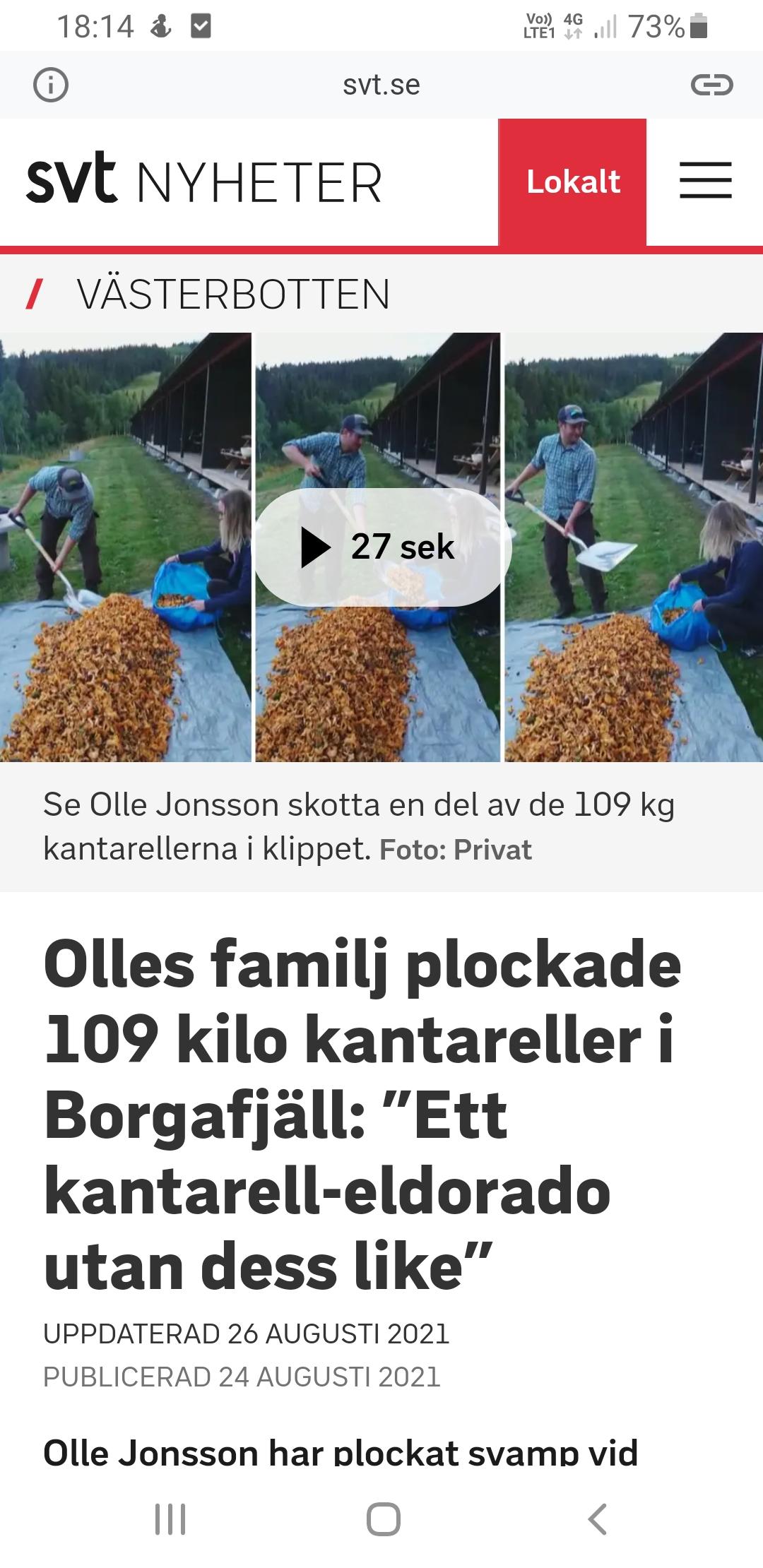Screen dimensions: 763x1568
Task: Open the hamburger menu
Action: click(705, 181)
